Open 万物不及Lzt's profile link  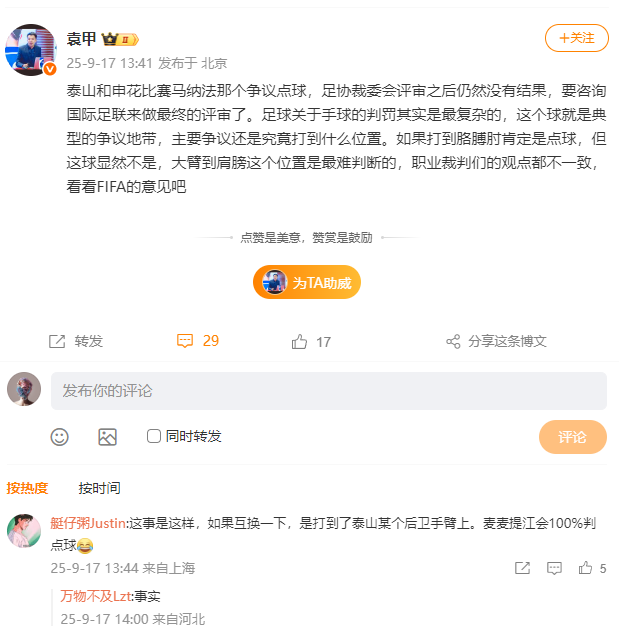click(x=96, y=596)
